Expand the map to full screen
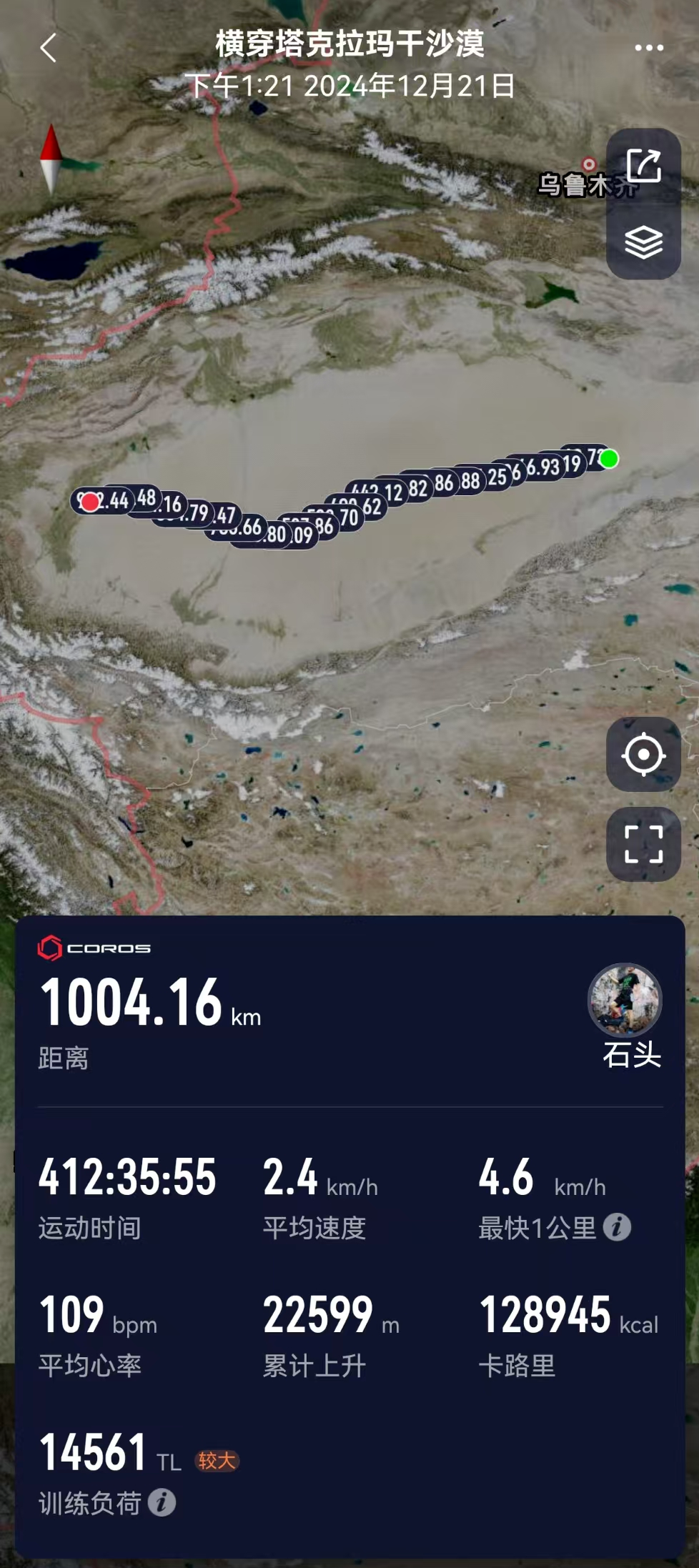699x1568 pixels. coord(643,844)
